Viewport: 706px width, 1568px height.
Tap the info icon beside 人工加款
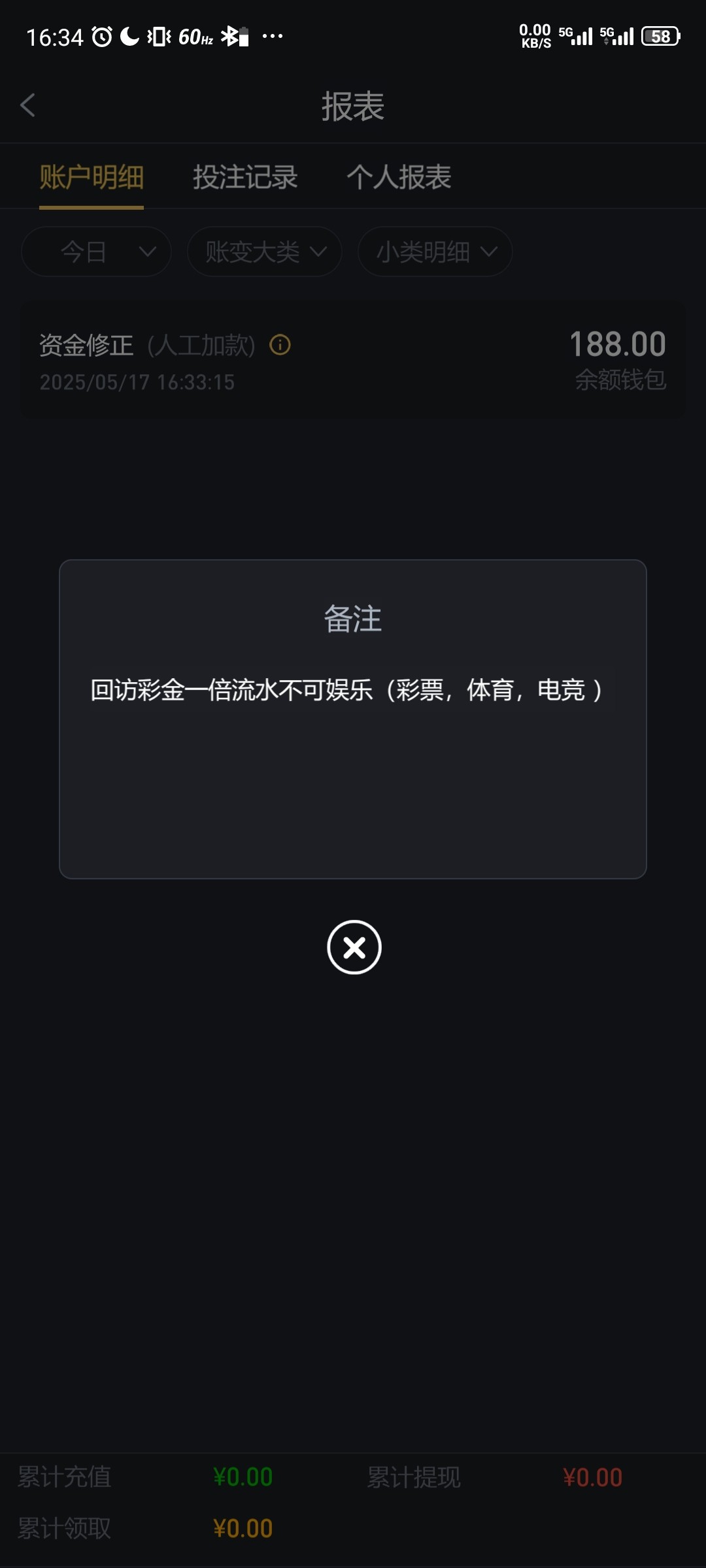(280, 344)
